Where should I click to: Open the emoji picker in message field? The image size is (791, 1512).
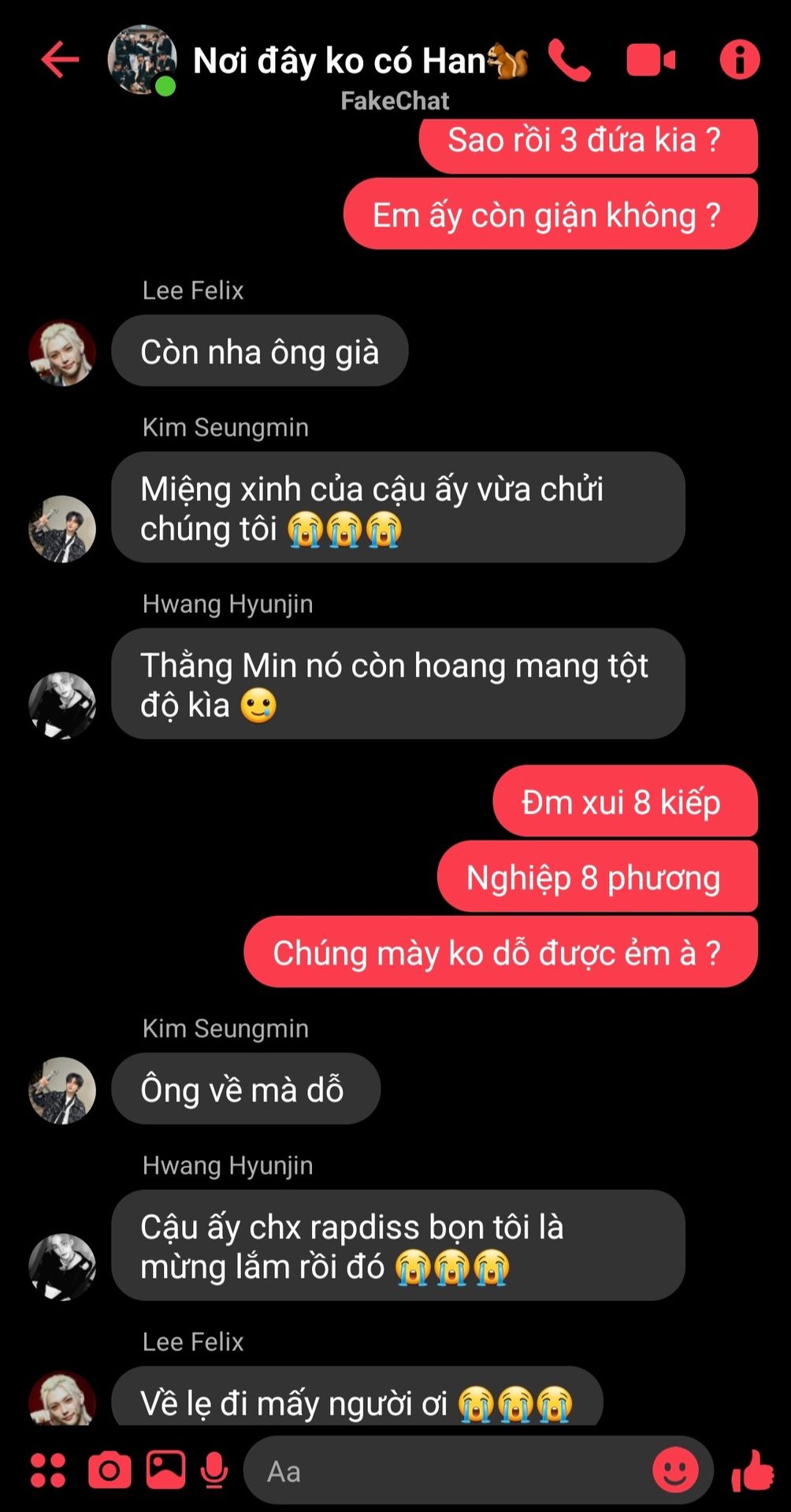coord(675,1470)
